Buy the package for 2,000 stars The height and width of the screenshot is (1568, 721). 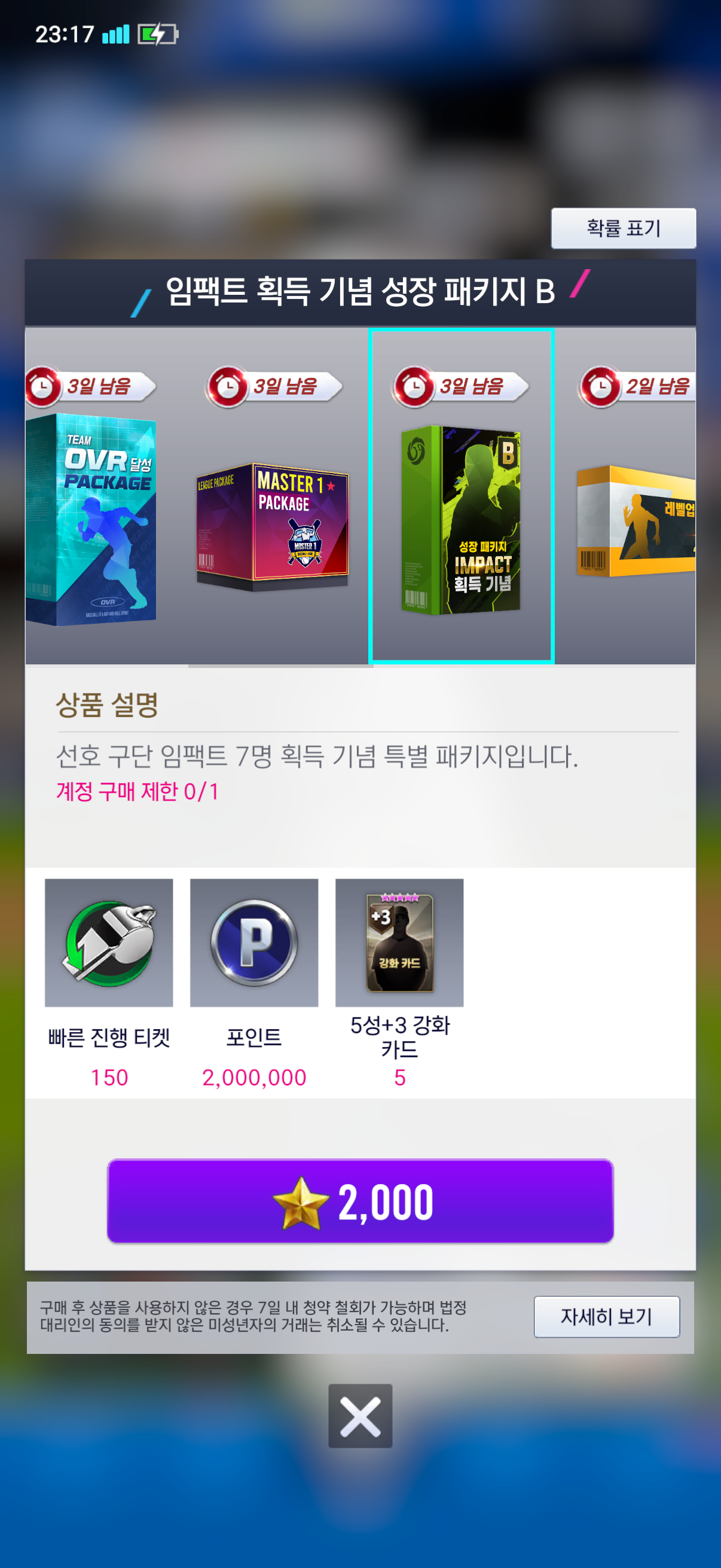(x=360, y=1200)
